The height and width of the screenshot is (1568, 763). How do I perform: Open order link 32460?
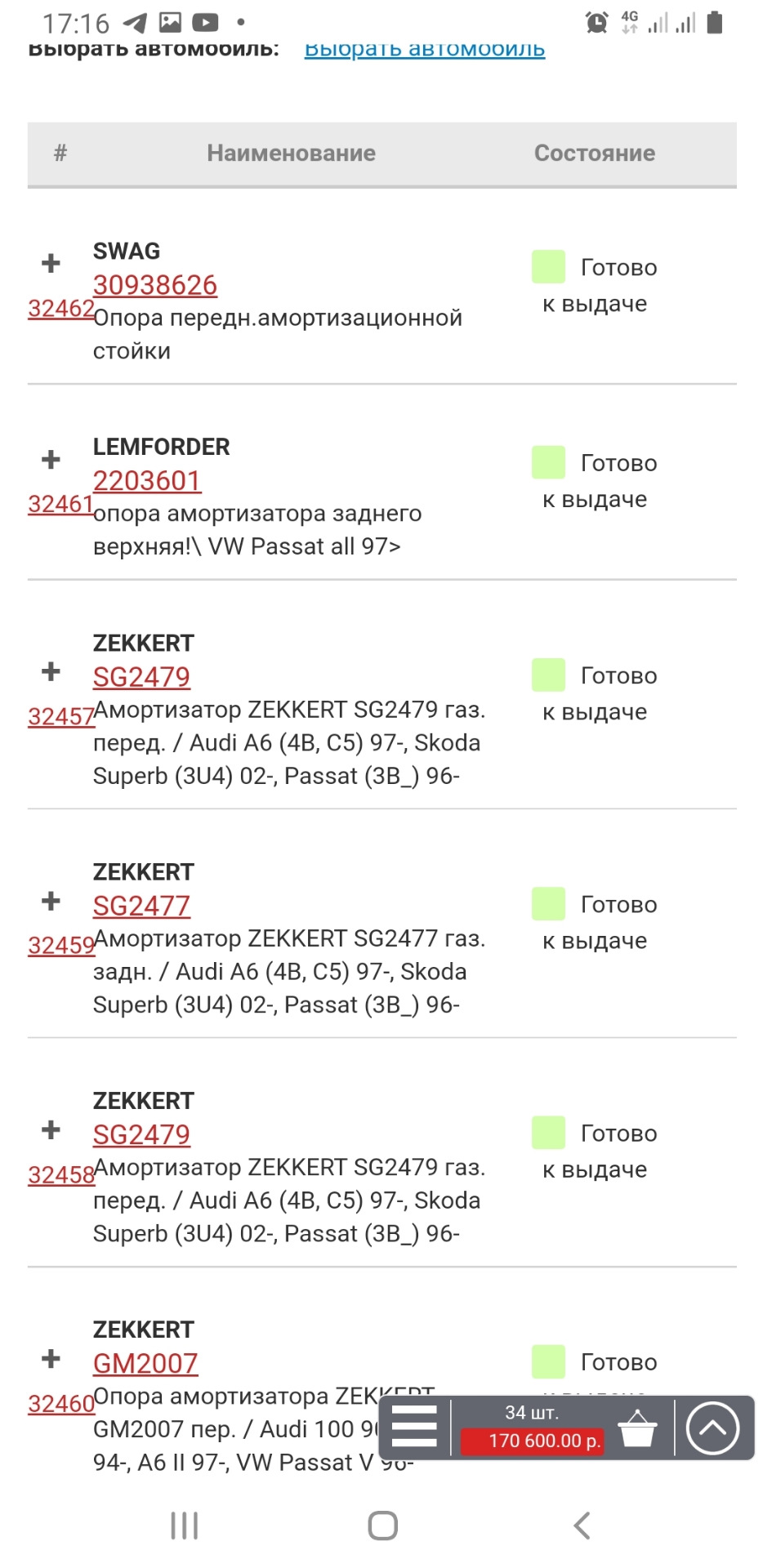coord(60,1404)
